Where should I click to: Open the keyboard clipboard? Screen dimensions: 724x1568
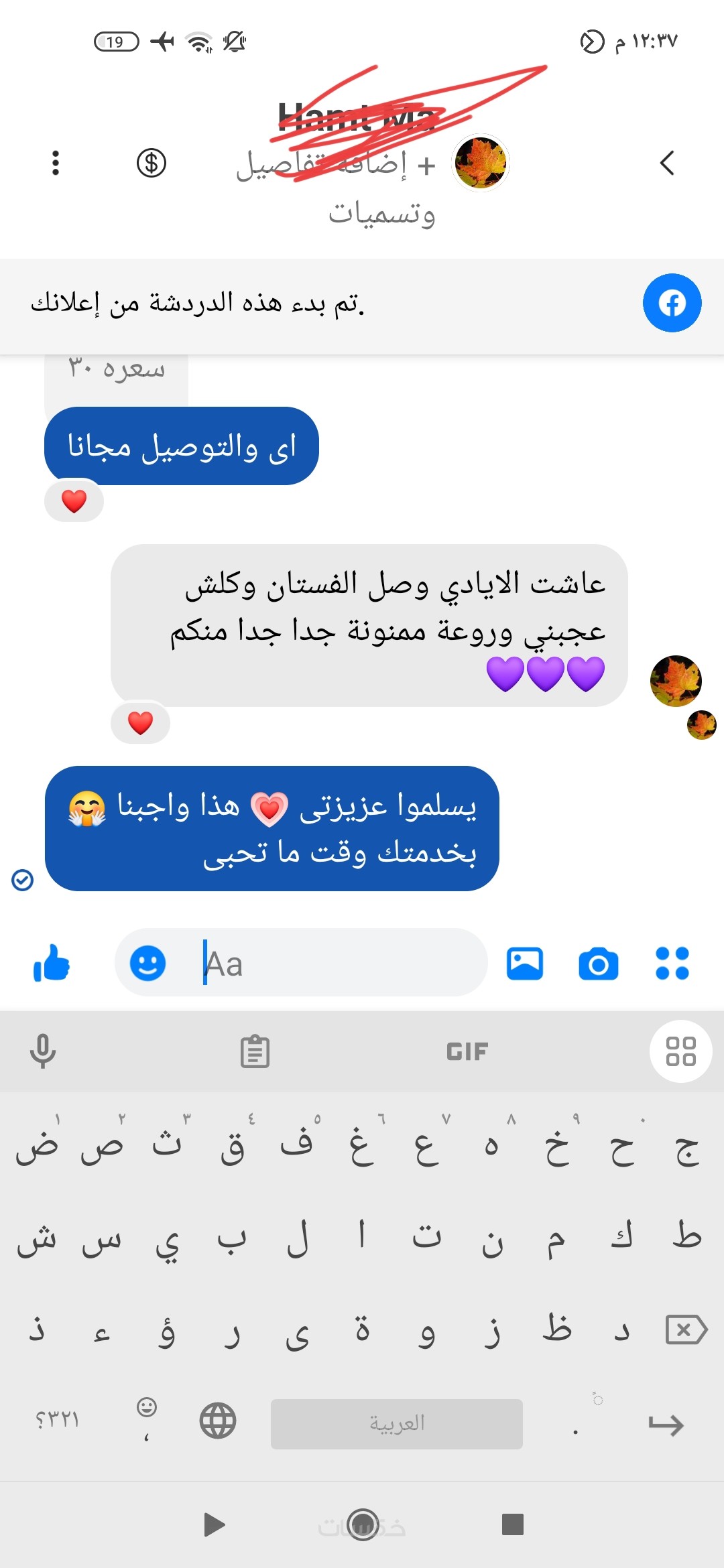pos(255,1051)
